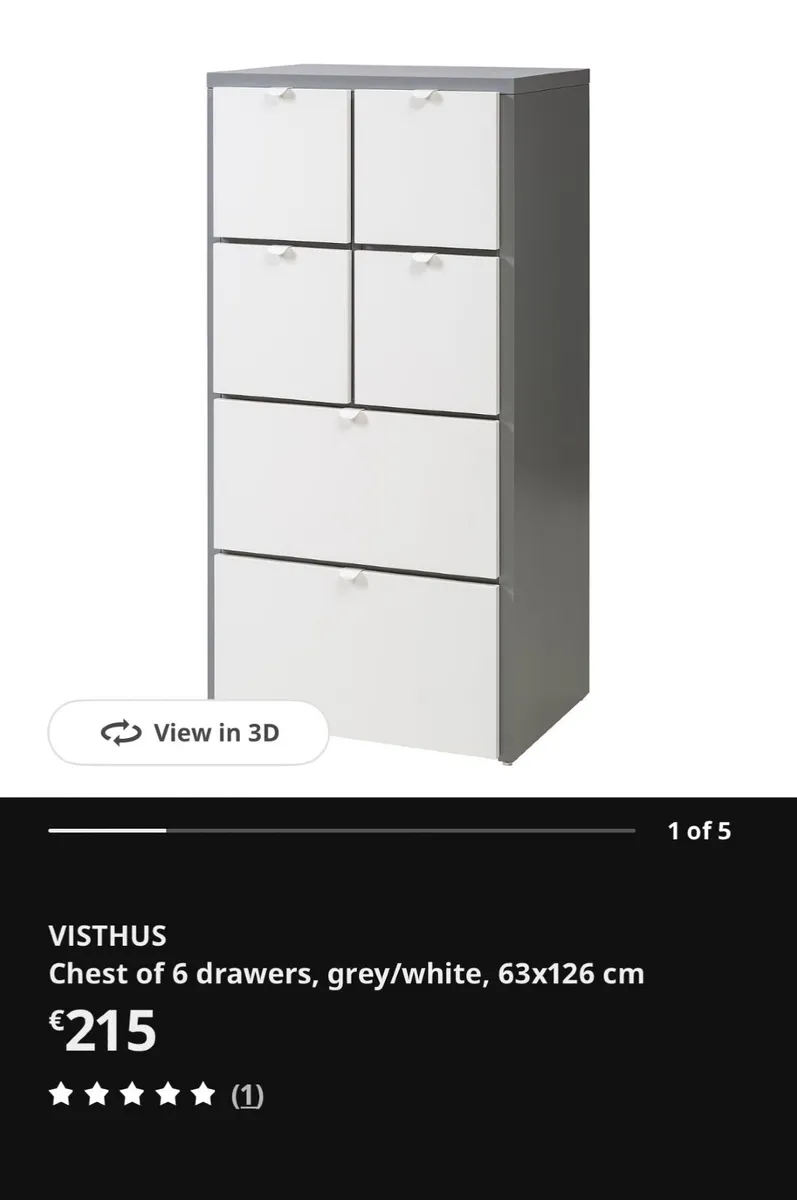The image size is (797, 1200).
Task: Select the second rating star
Action: pos(97,1093)
